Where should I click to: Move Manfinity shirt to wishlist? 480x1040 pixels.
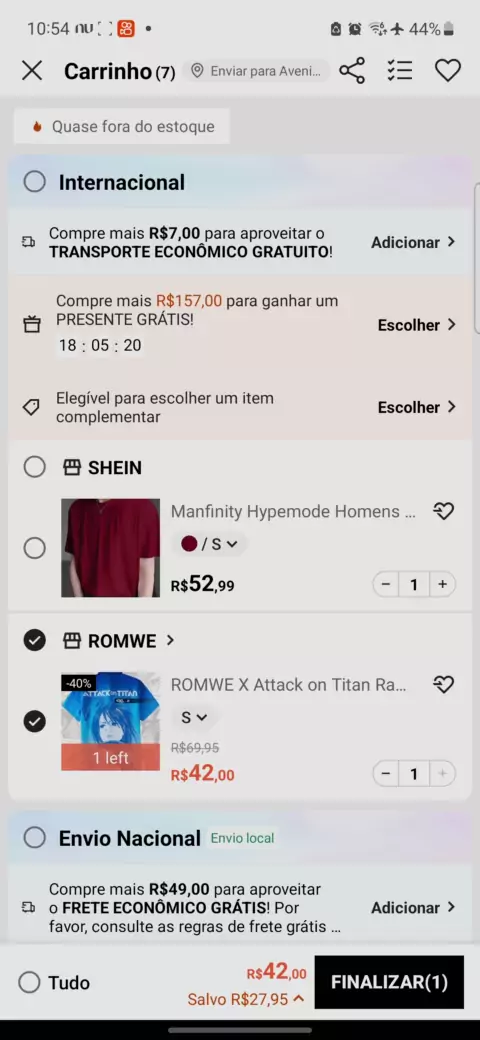tap(443, 511)
